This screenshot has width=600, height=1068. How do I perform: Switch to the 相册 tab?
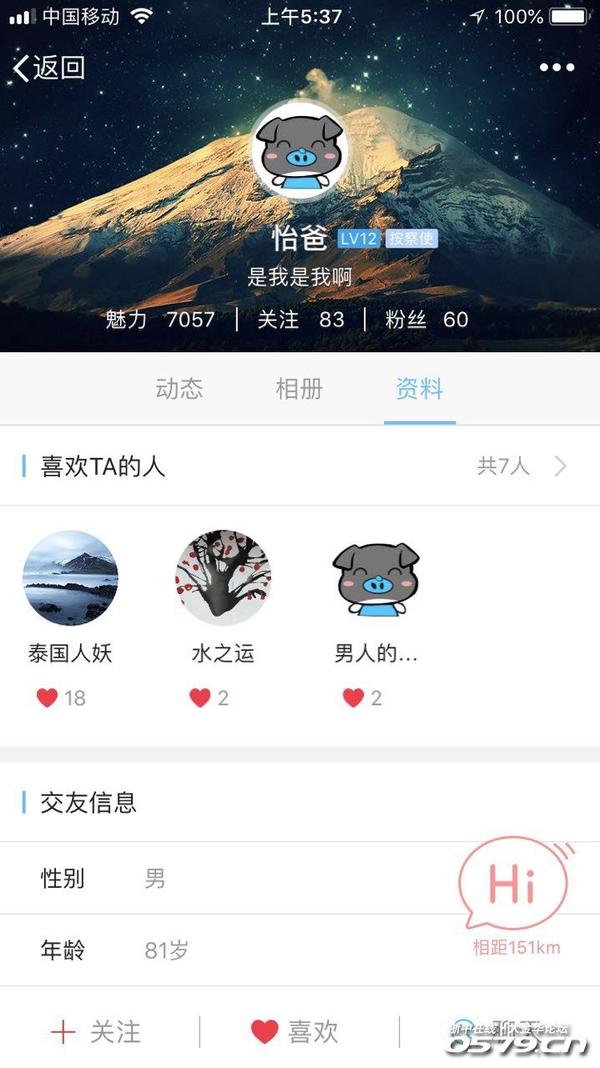pyautogui.click(x=299, y=389)
